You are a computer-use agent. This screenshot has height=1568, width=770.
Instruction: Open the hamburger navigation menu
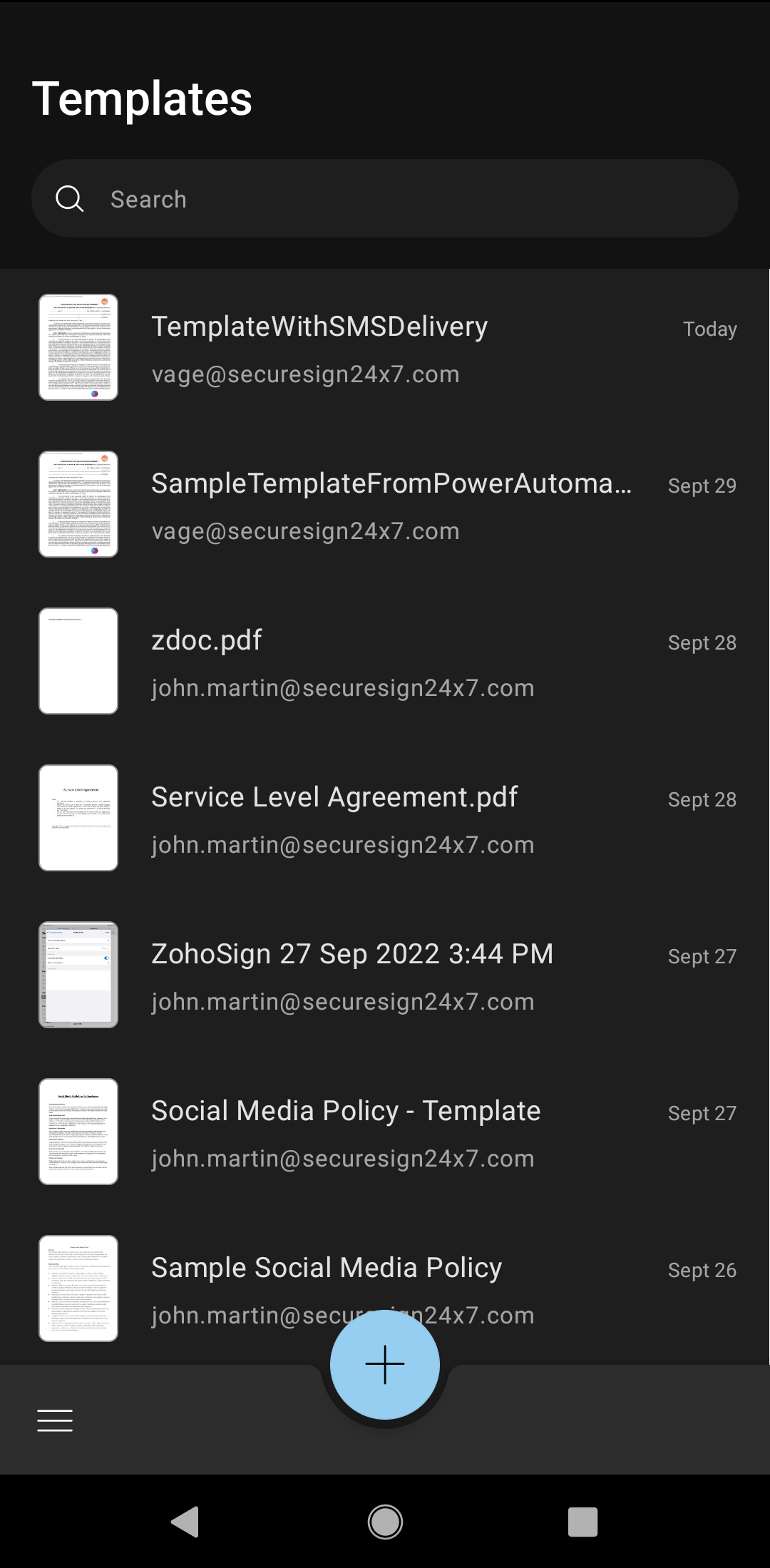pyautogui.click(x=55, y=1420)
